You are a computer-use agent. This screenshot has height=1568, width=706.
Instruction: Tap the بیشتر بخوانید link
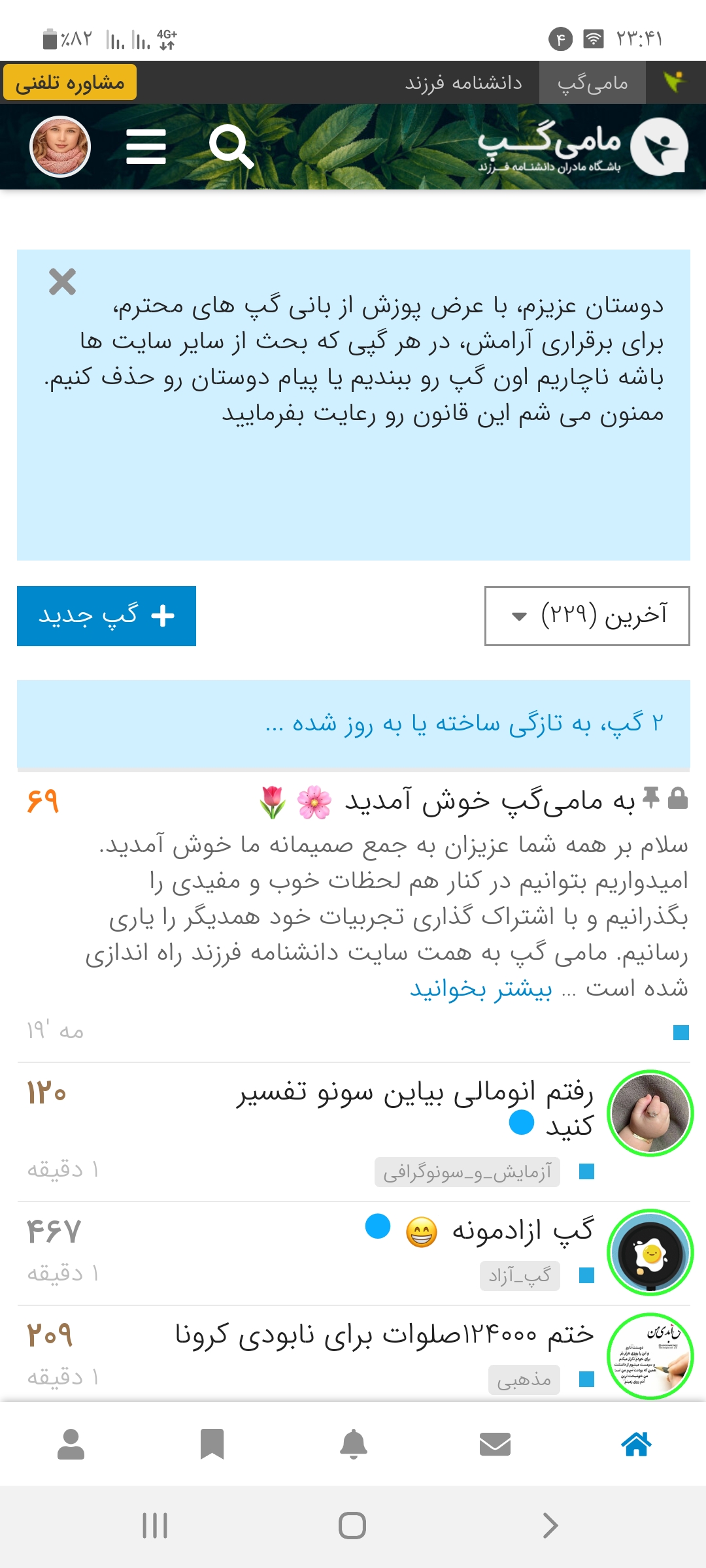pyautogui.click(x=480, y=989)
